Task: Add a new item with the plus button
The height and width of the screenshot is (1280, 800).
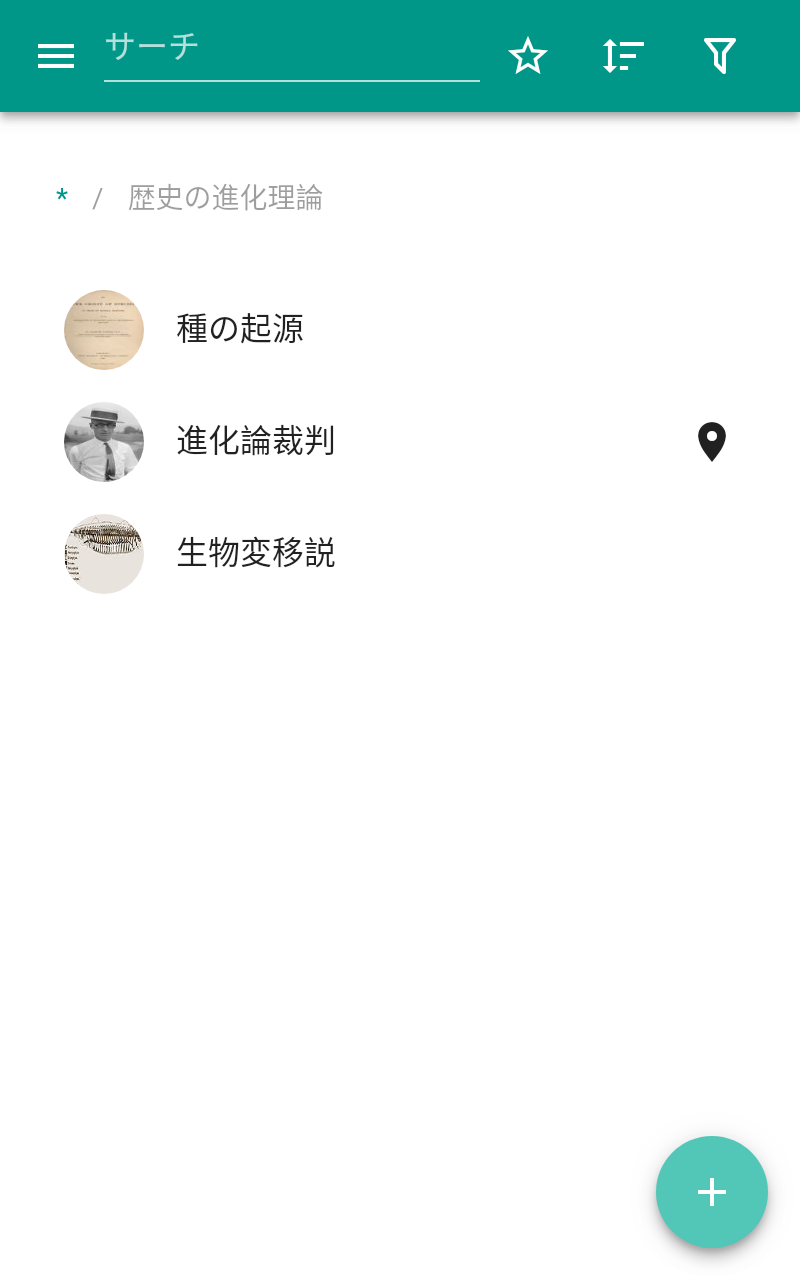Action: click(x=712, y=1192)
